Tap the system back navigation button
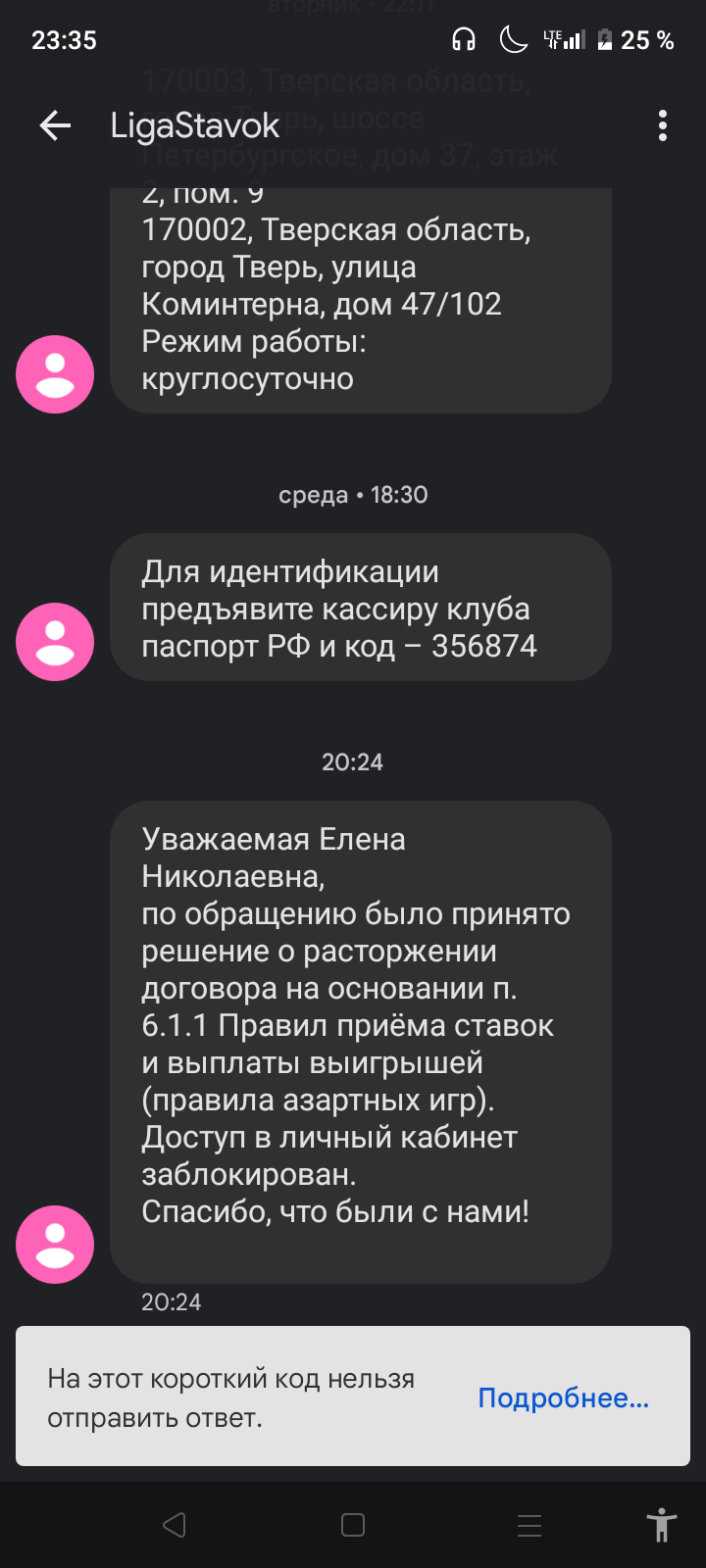Image resolution: width=706 pixels, height=1568 pixels. click(175, 1525)
